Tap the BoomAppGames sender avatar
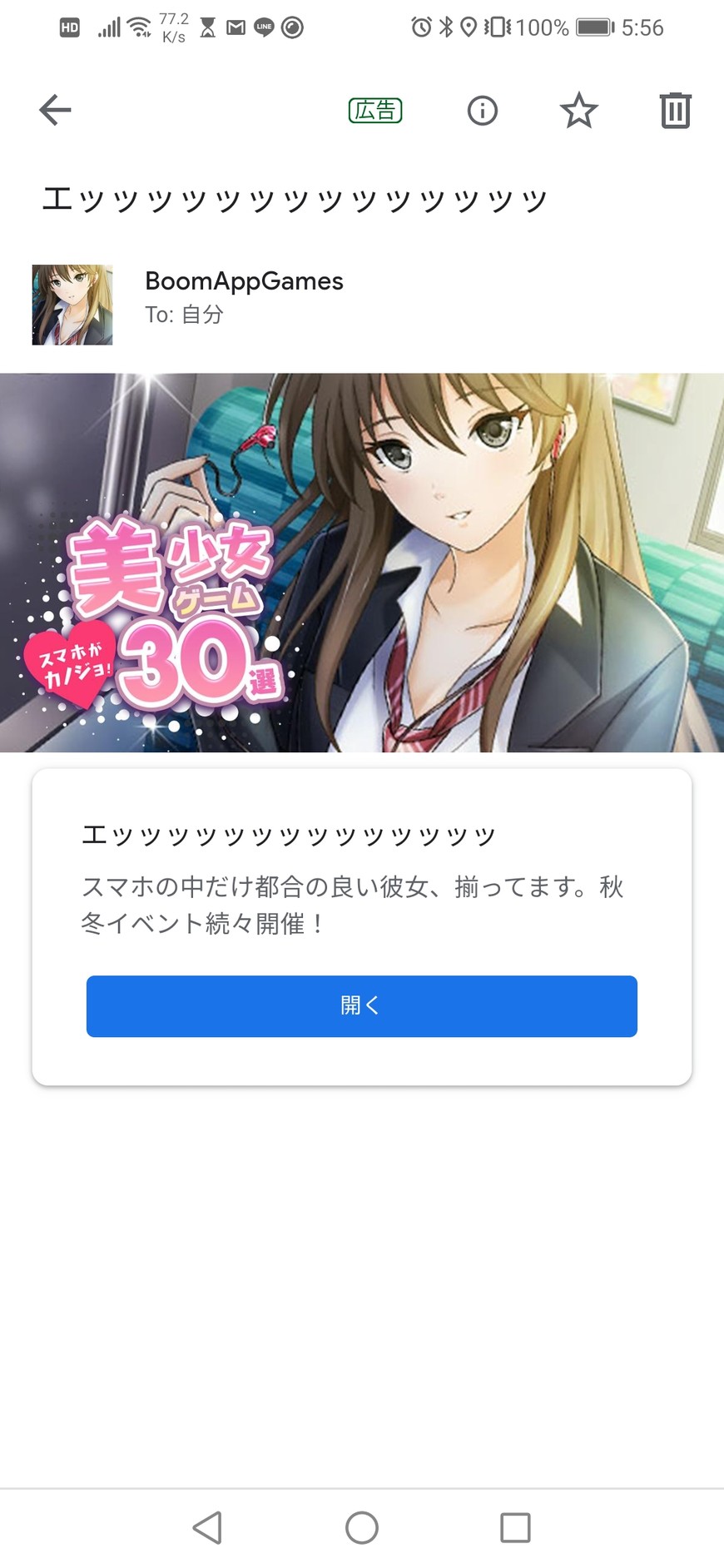724x1568 pixels. tap(72, 305)
